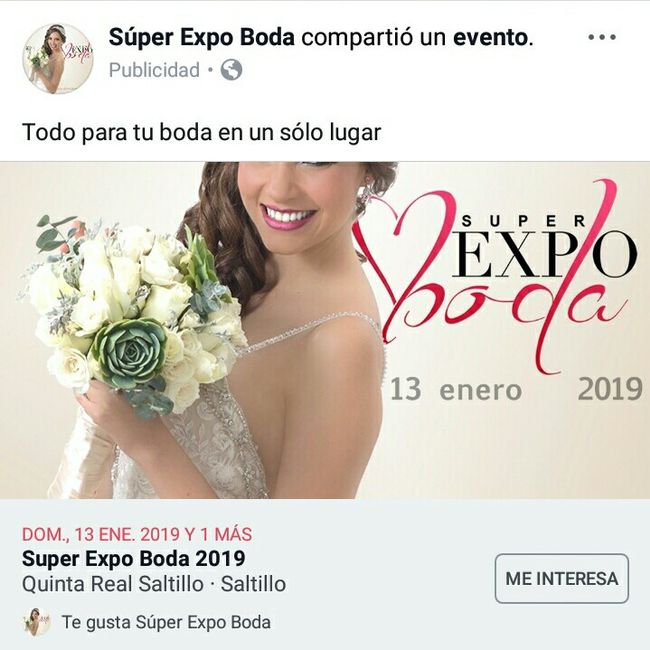Open Super Expo Boda 2019 event details
Viewport: 650px width, 650px height.
click(133, 559)
